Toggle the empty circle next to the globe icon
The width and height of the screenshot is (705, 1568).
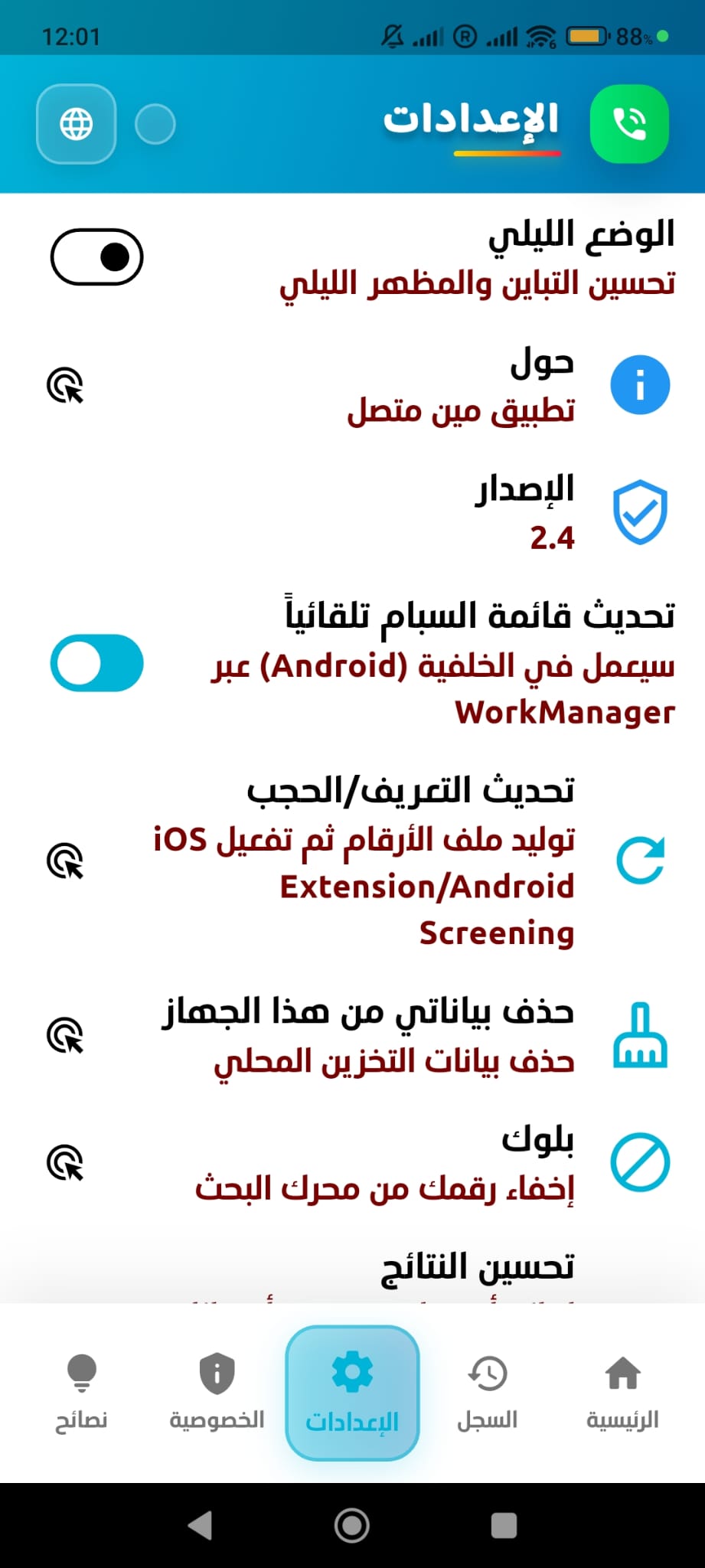point(156,123)
